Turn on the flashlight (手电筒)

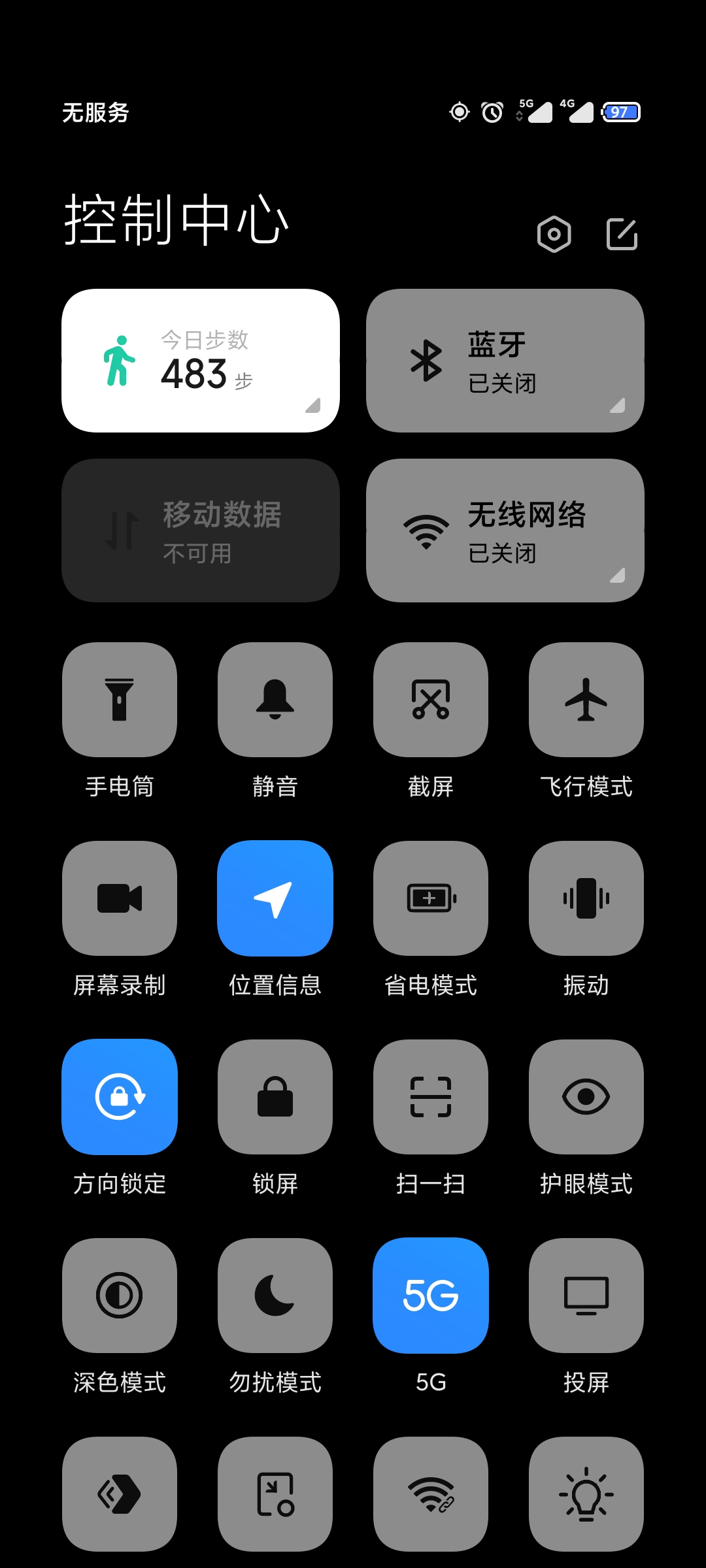coord(120,700)
